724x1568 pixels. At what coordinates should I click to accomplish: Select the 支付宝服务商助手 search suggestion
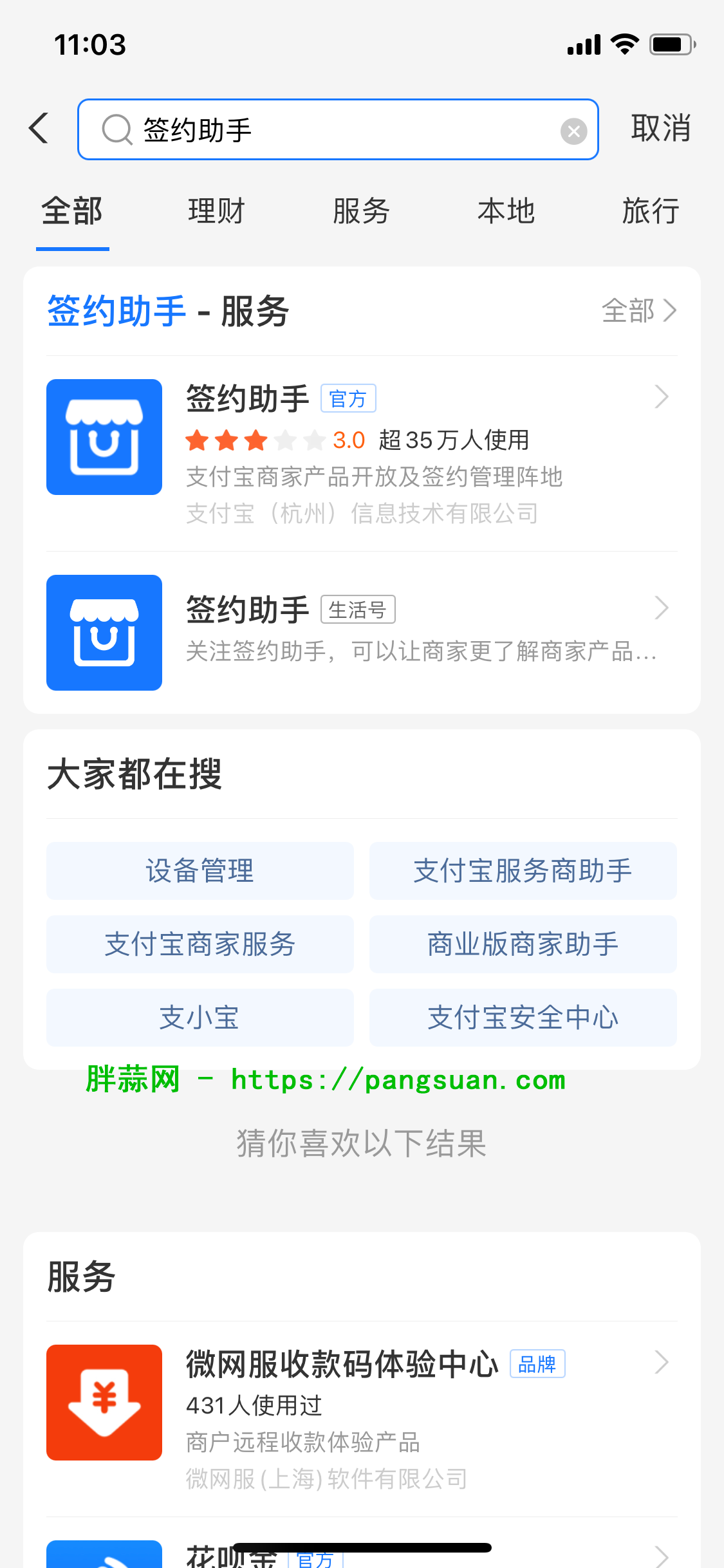[523, 871]
